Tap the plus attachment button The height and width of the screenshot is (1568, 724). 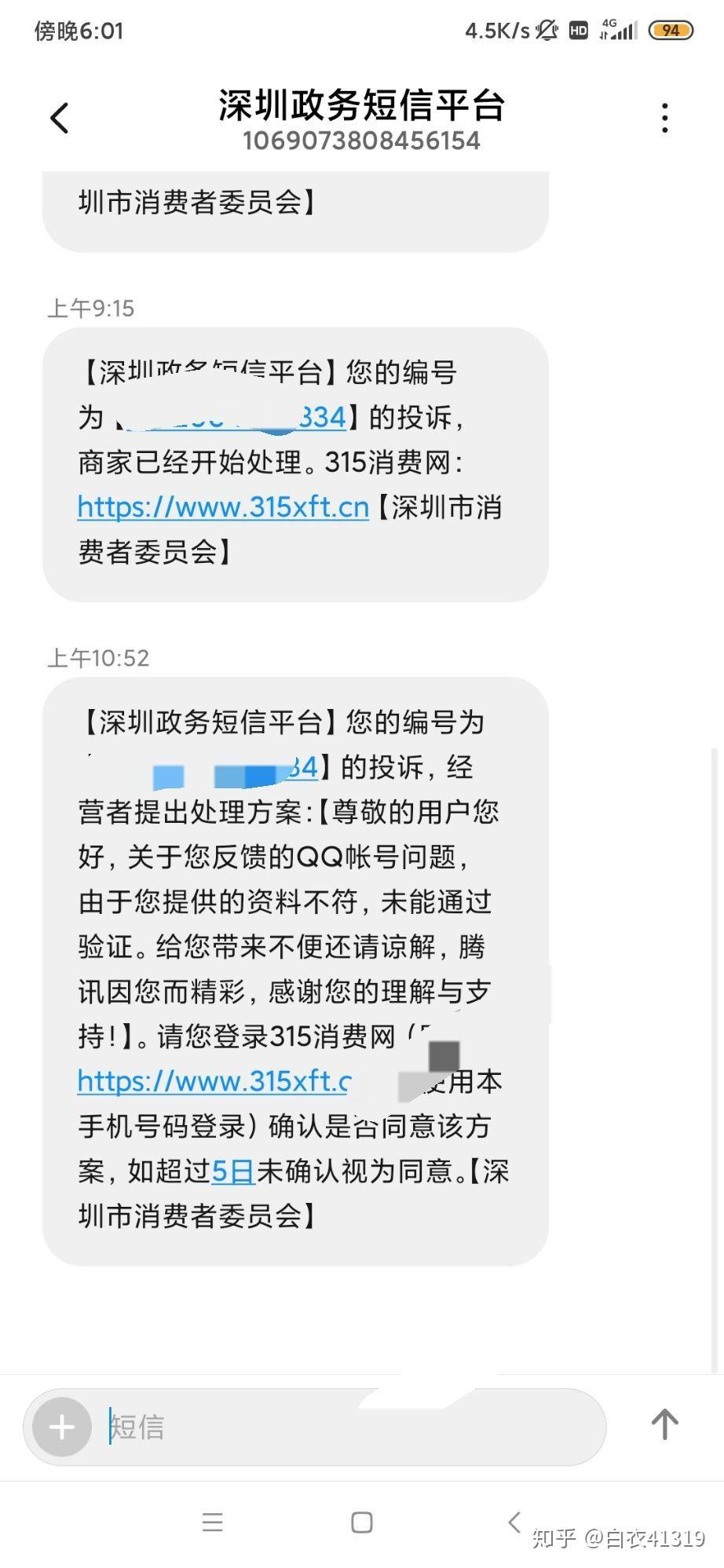[62, 1427]
